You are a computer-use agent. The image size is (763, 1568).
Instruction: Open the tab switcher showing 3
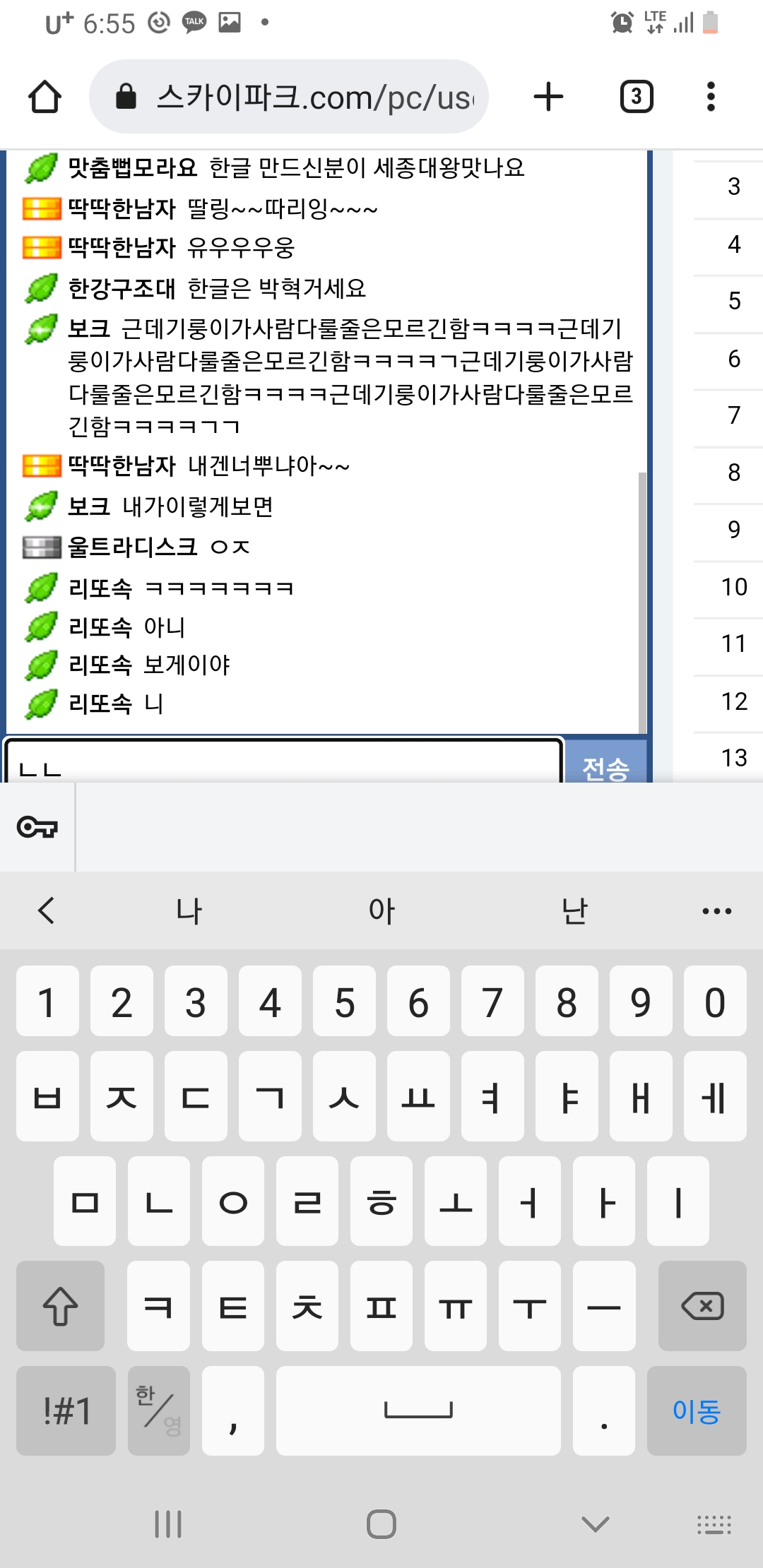(636, 97)
